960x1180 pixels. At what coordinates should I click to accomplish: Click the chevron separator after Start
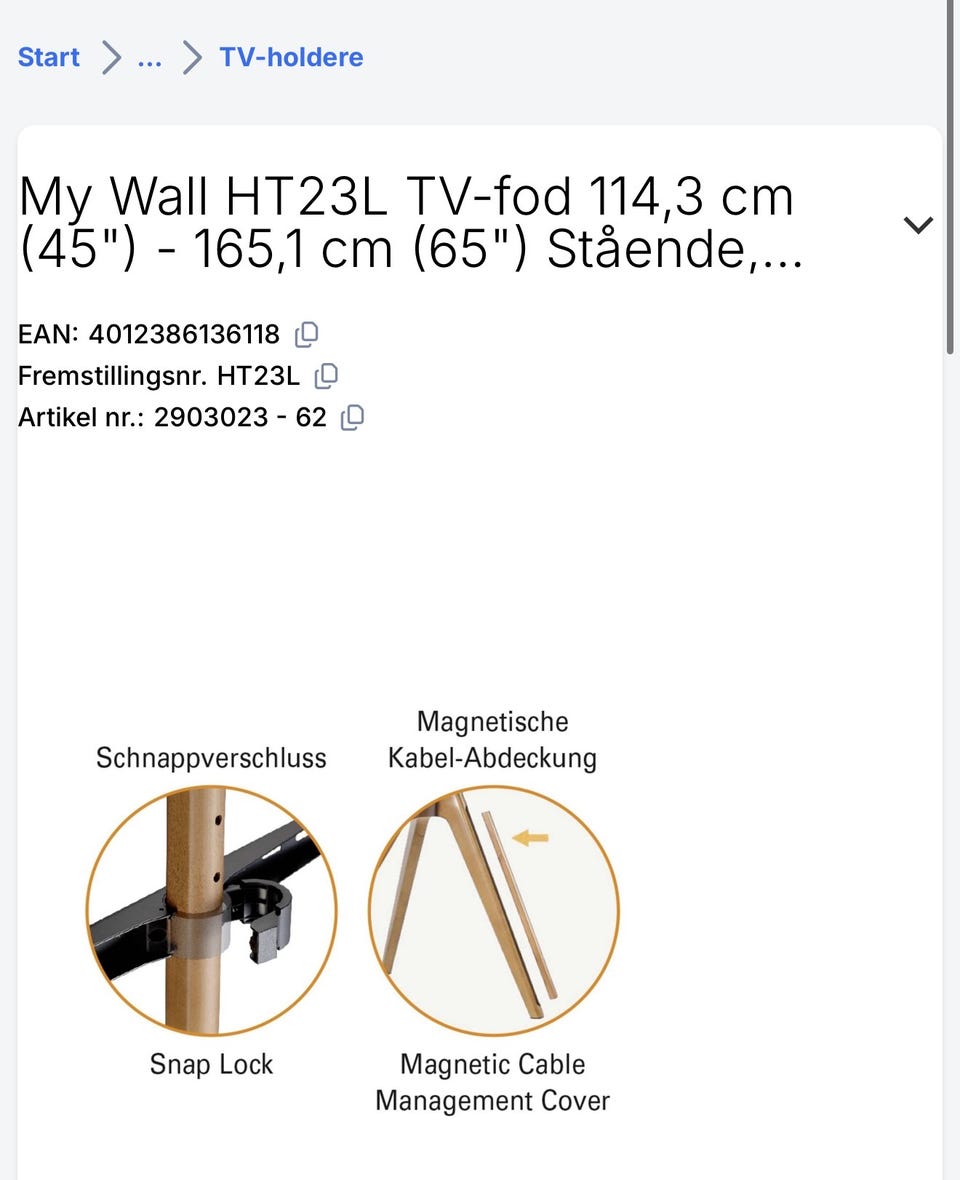coord(108,57)
